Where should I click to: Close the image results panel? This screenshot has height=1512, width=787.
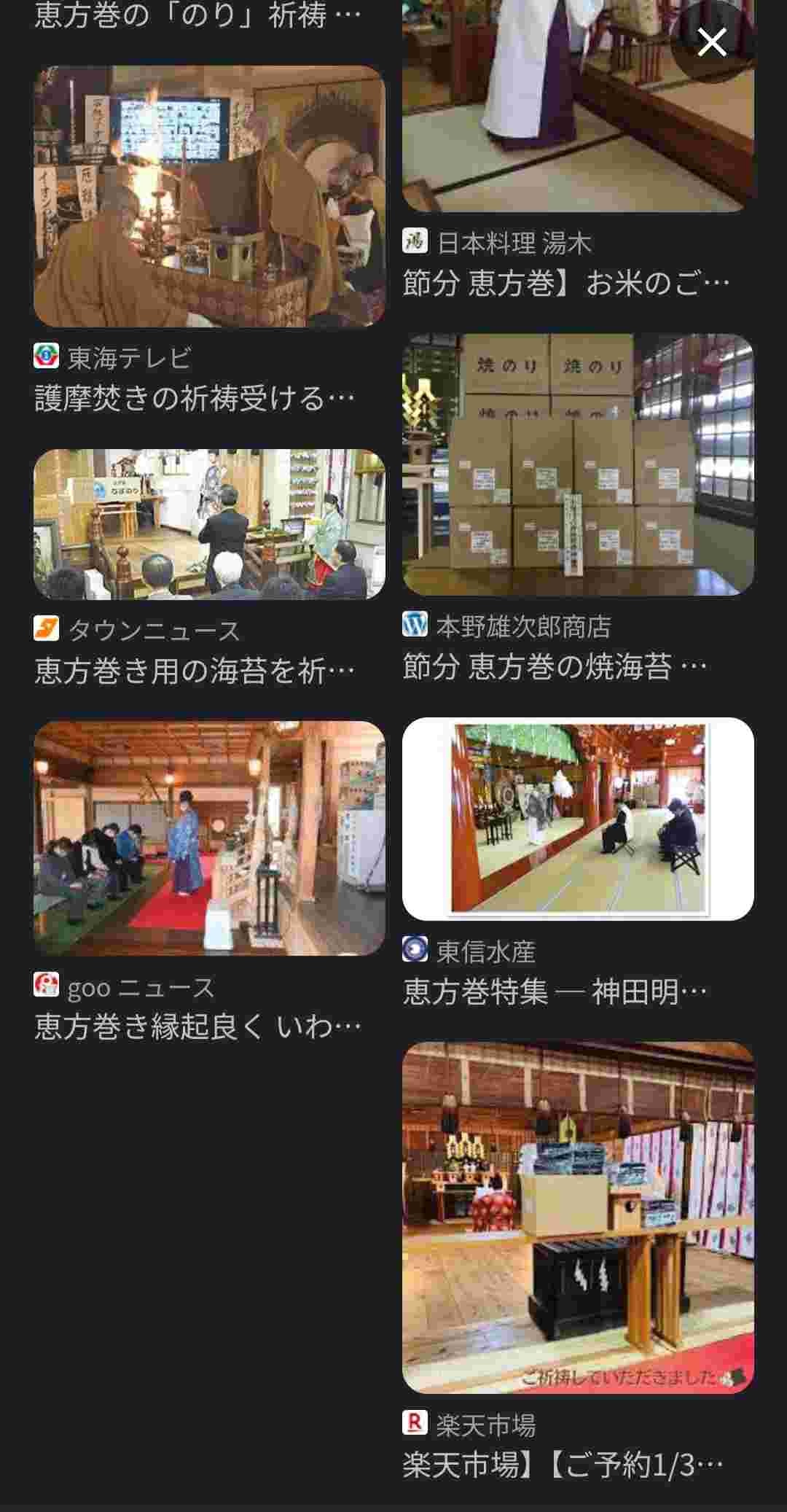pos(711,42)
